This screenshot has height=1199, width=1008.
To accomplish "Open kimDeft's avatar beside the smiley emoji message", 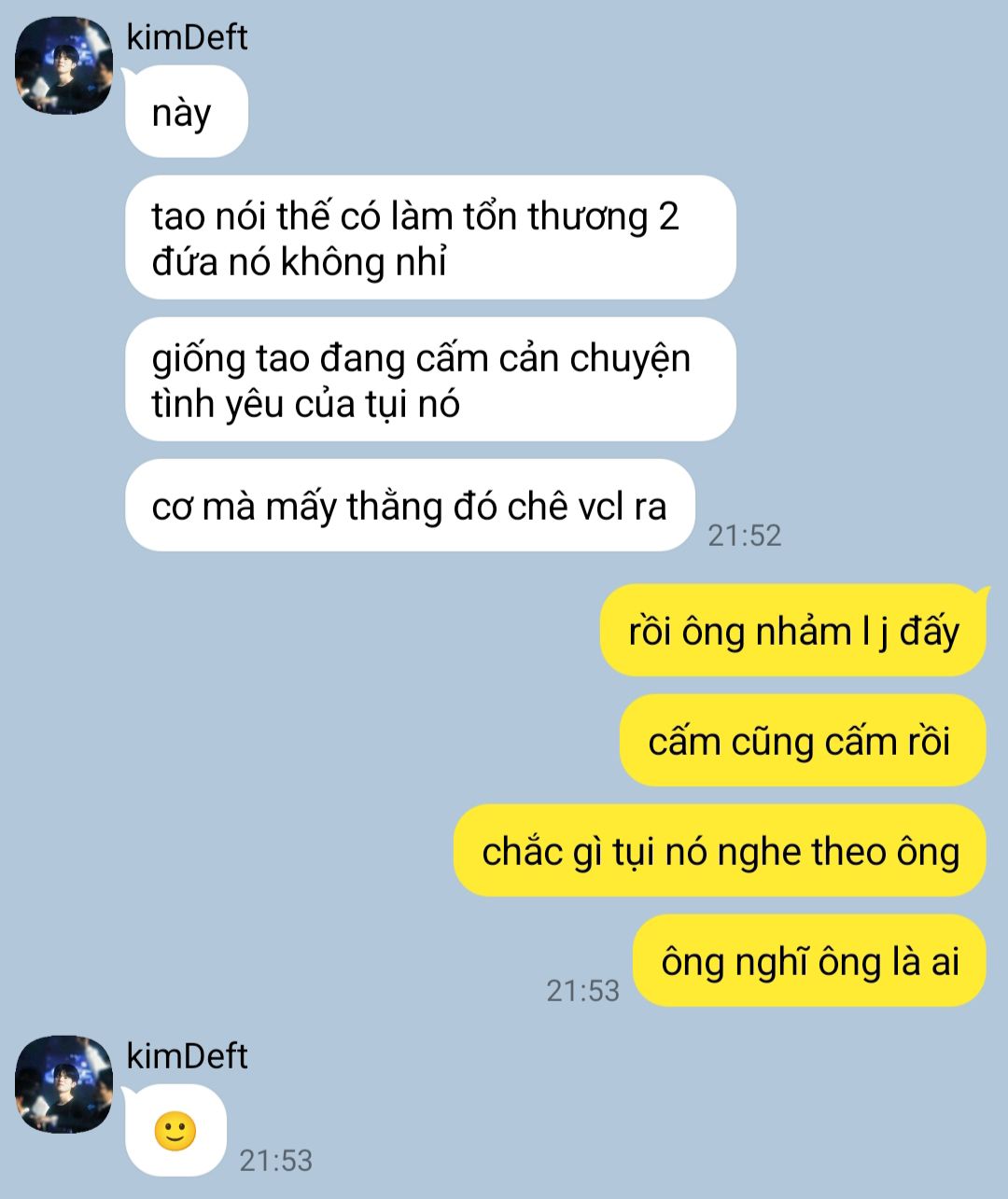I will [x=63, y=1084].
